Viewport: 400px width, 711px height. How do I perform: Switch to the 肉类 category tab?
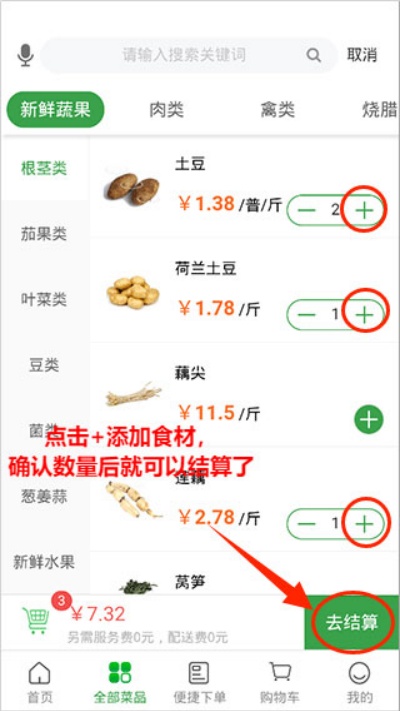pos(166,110)
